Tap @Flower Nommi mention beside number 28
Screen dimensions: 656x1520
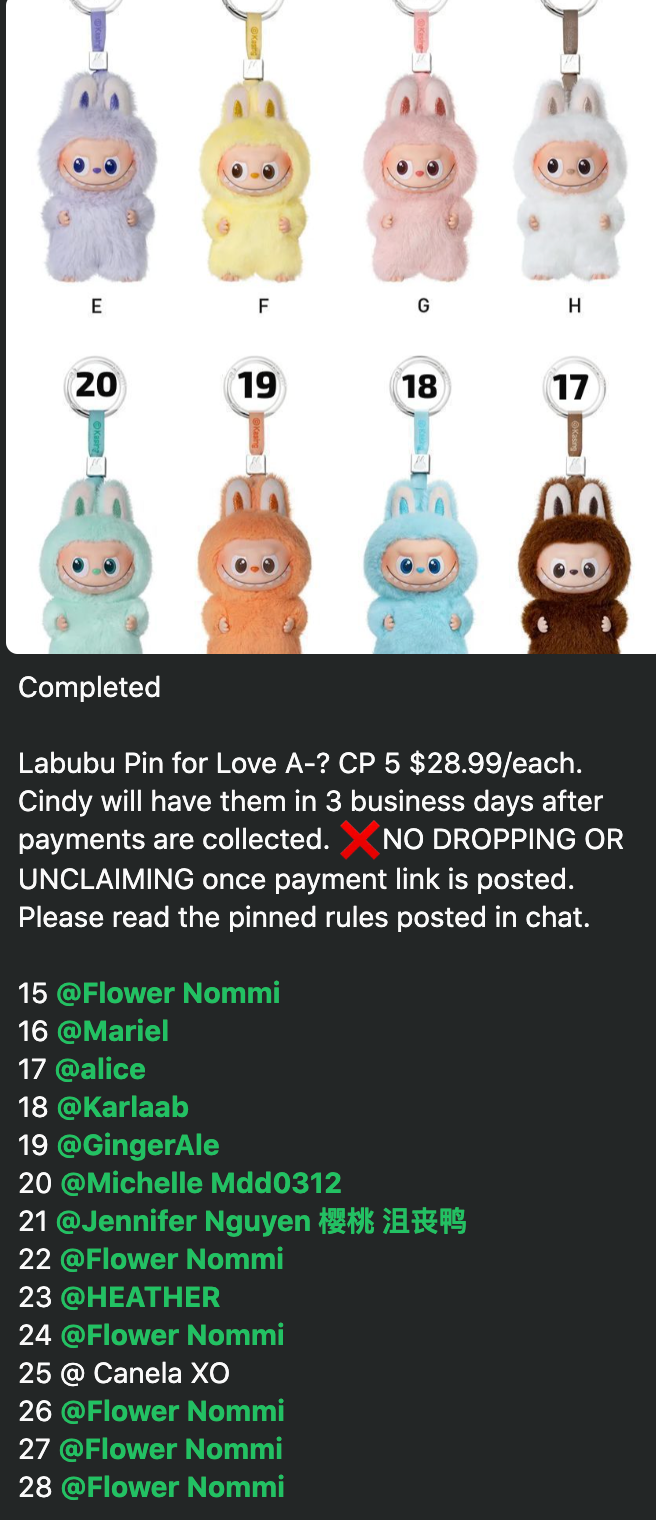pyautogui.click(x=172, y=1487)
